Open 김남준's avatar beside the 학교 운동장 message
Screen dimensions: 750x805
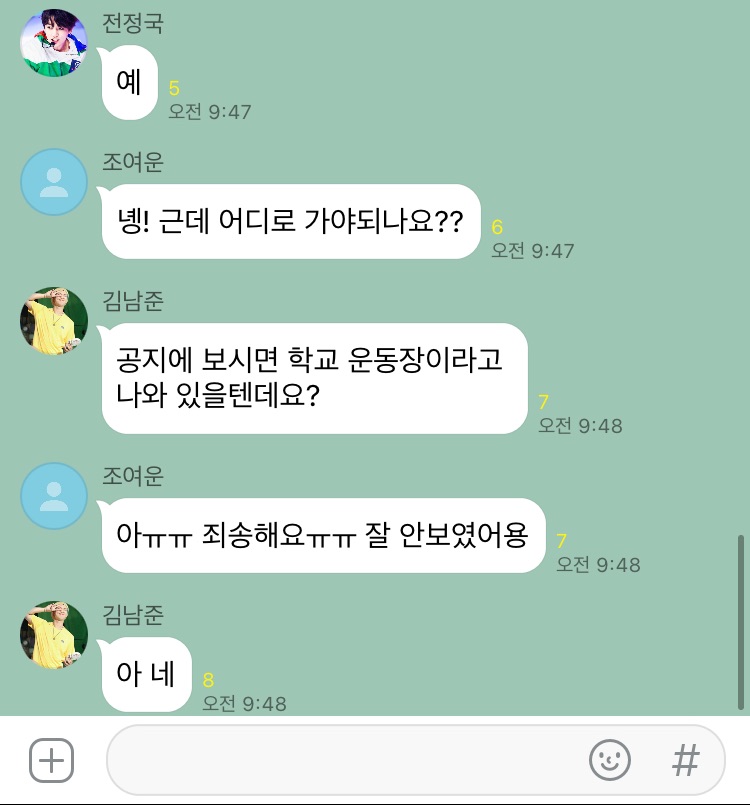tap(54, 321)
